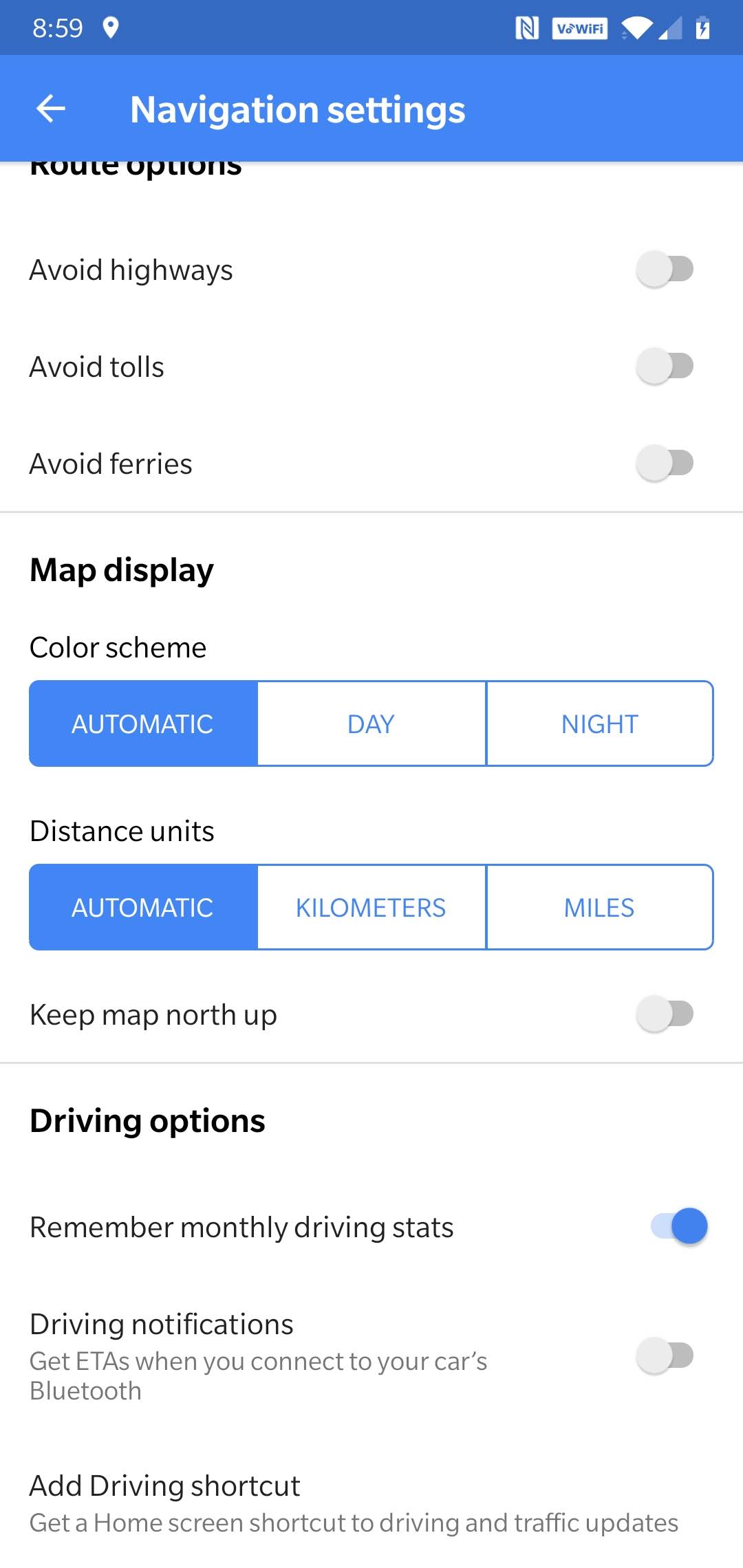This screenshot has height=1568, width=743.
Task: Enable Keep map north up
Action: tap(665, 1014)
